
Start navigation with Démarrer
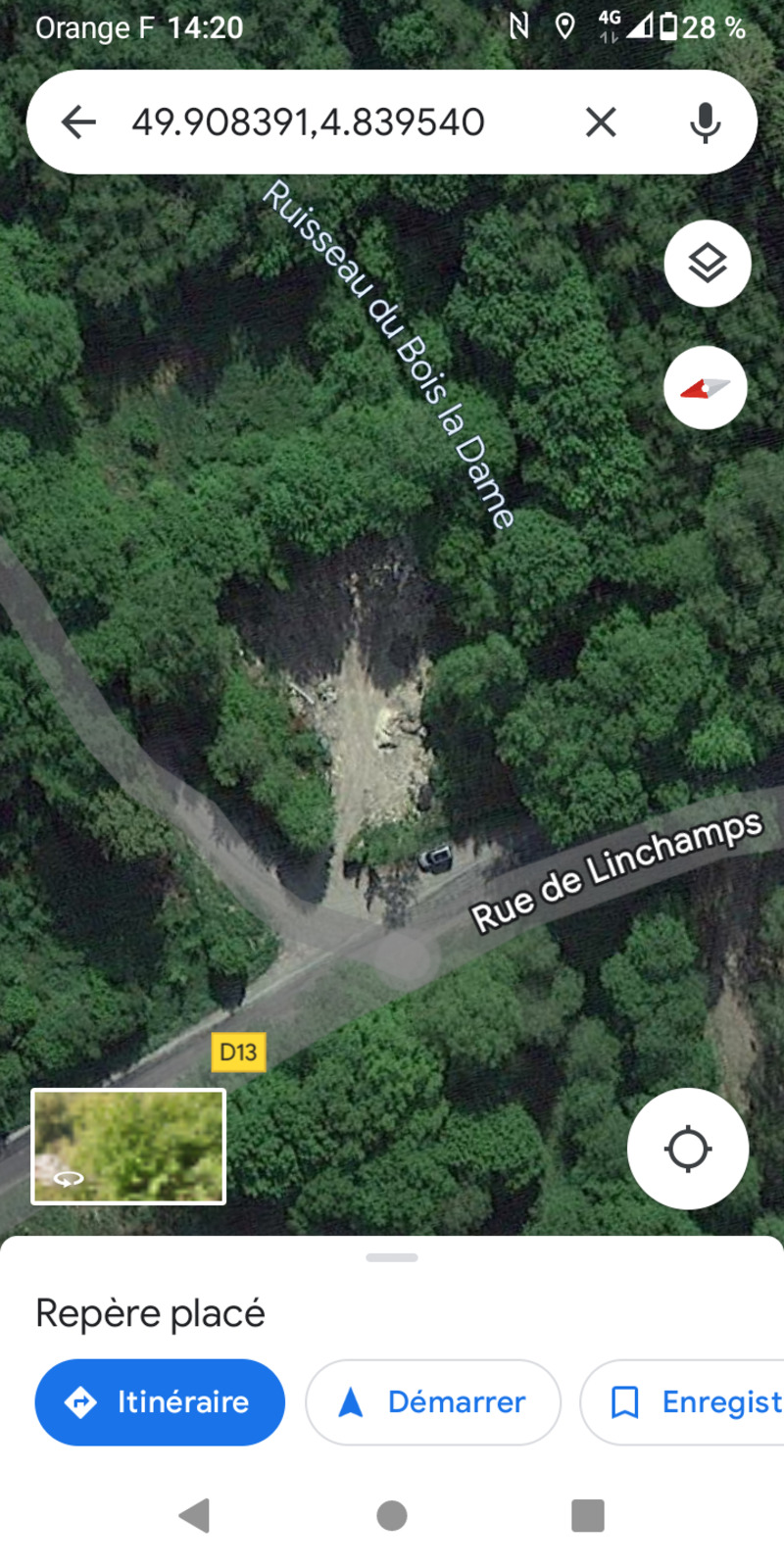pos(432,1402)
